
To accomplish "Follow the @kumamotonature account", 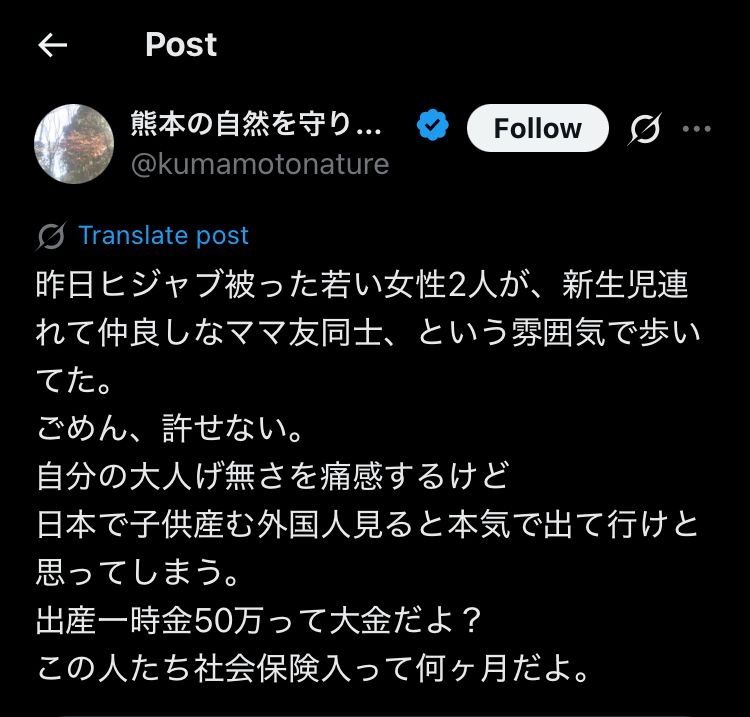I will pyautogui.click(x=538, y=128).
